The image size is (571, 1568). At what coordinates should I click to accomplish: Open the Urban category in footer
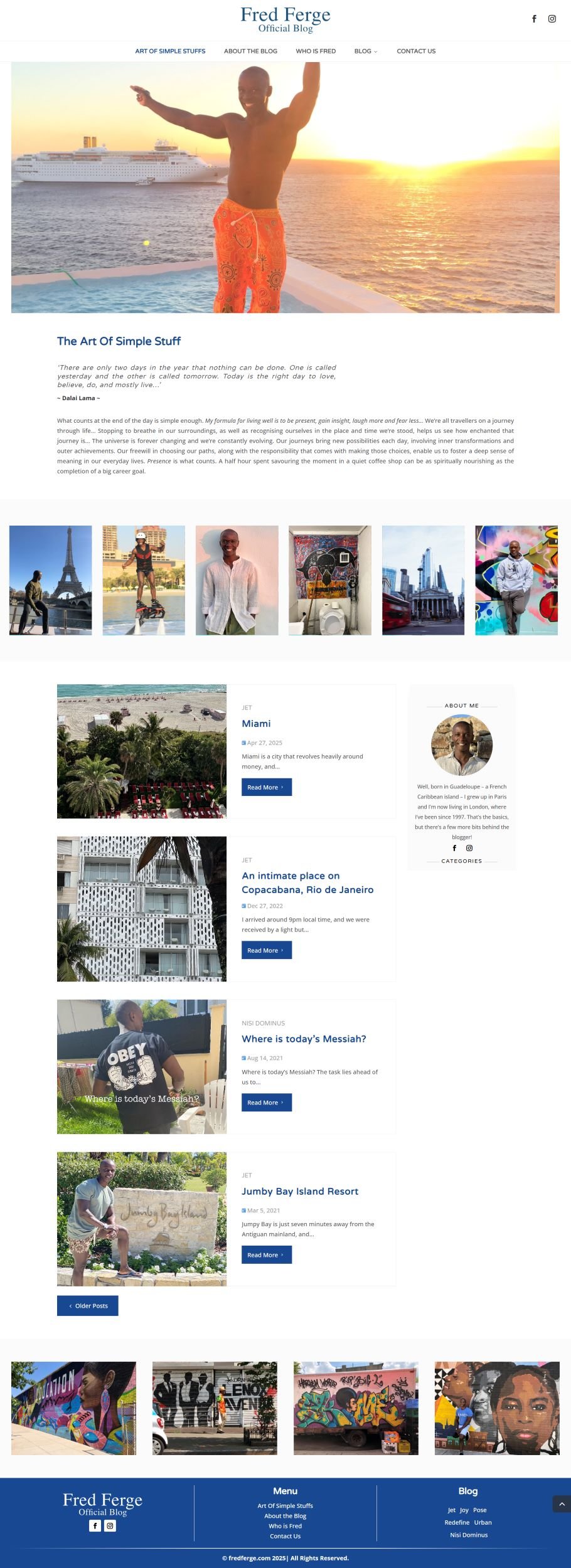[483, 1522]
